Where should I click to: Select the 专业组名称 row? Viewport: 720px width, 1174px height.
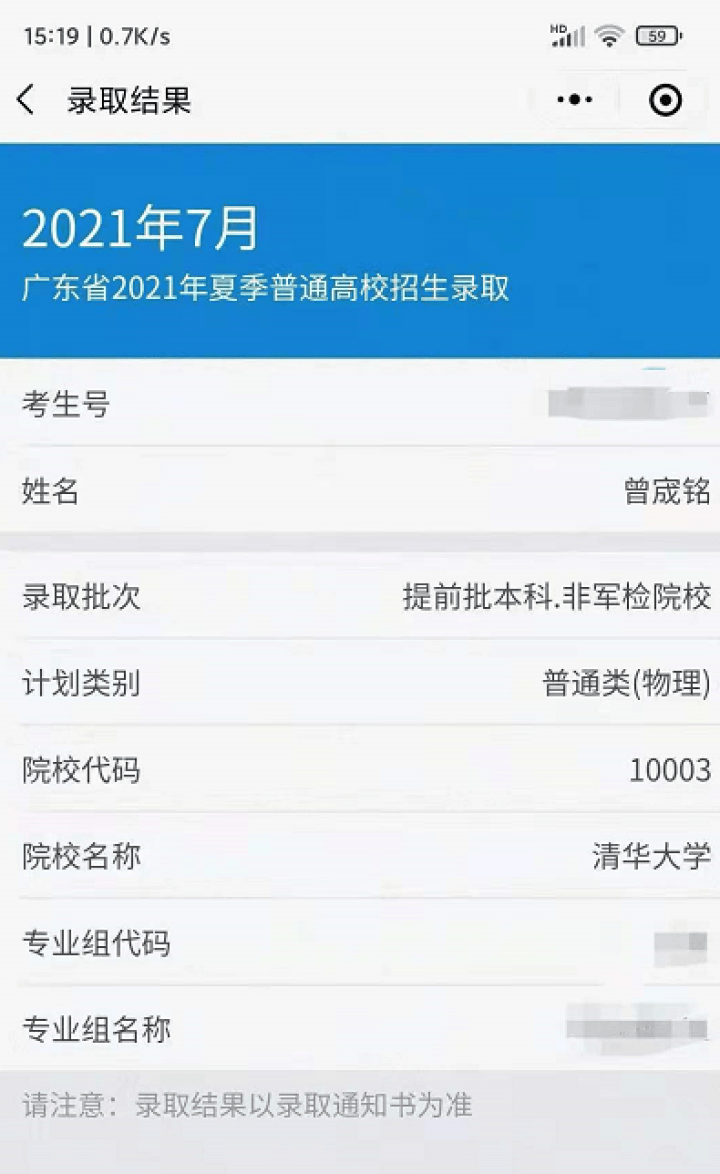pos(360,1028)
